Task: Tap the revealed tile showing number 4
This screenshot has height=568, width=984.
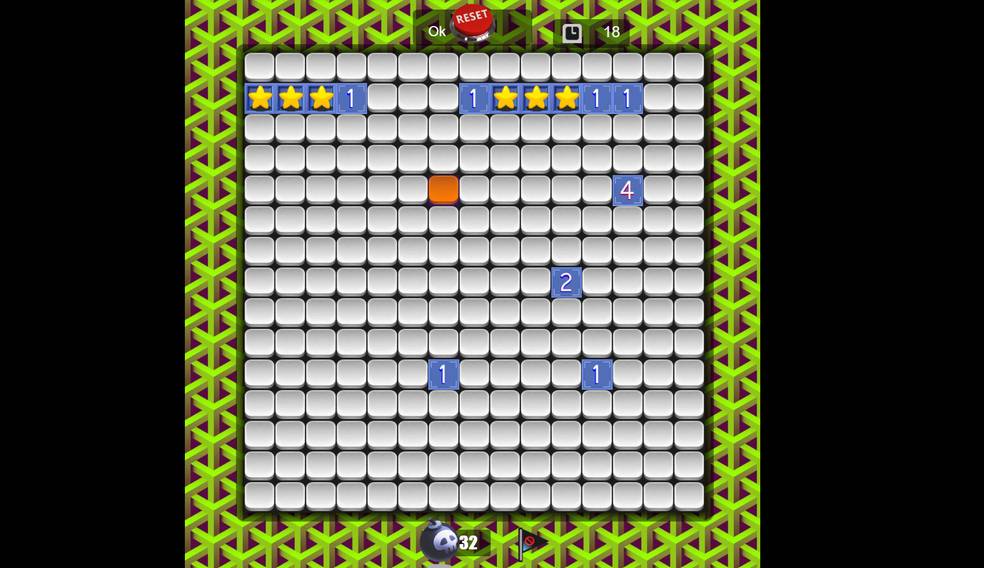Action: pyautogui.click(x=627, y=190)
